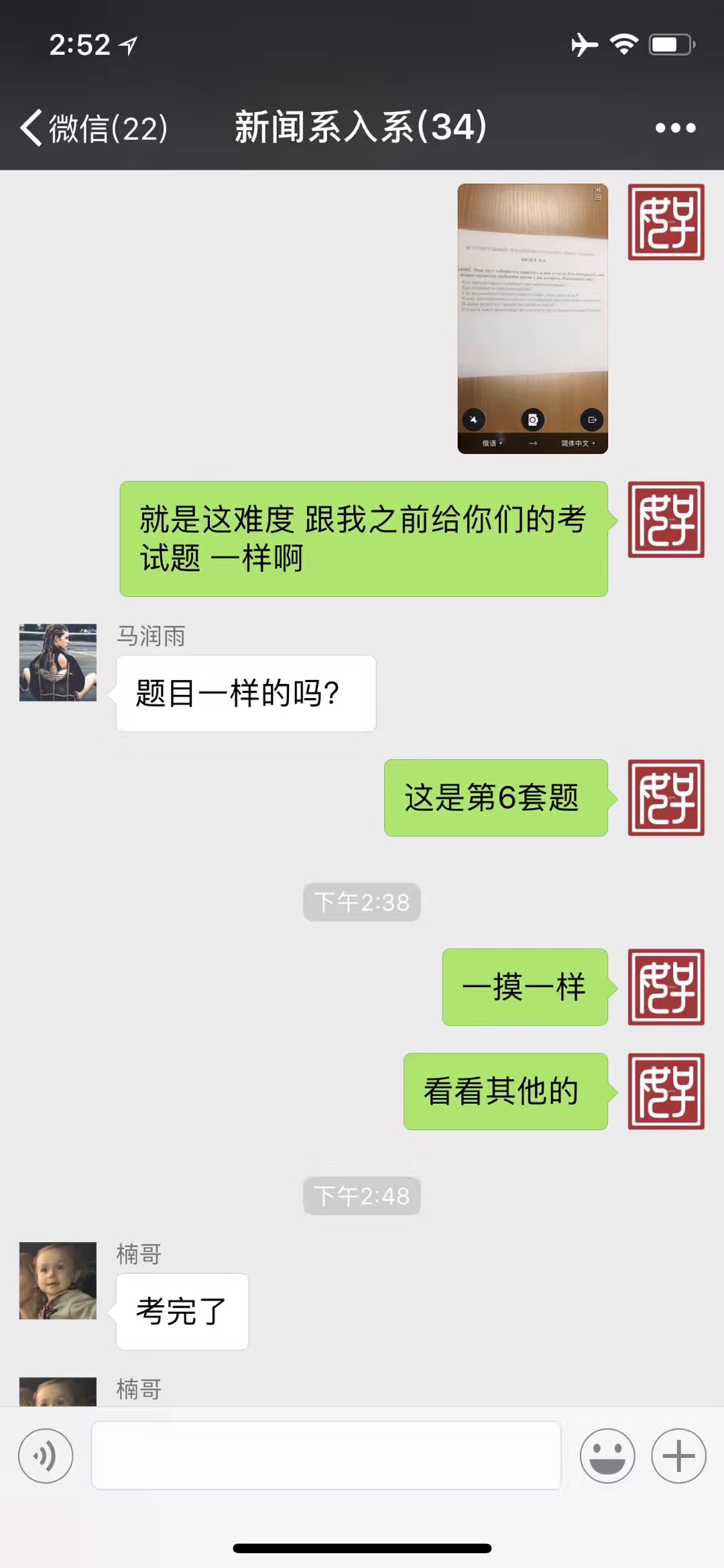Go back to the WeChat chat list
The width and height of the screenshot is (724, 1568).
tap(94, 127)
